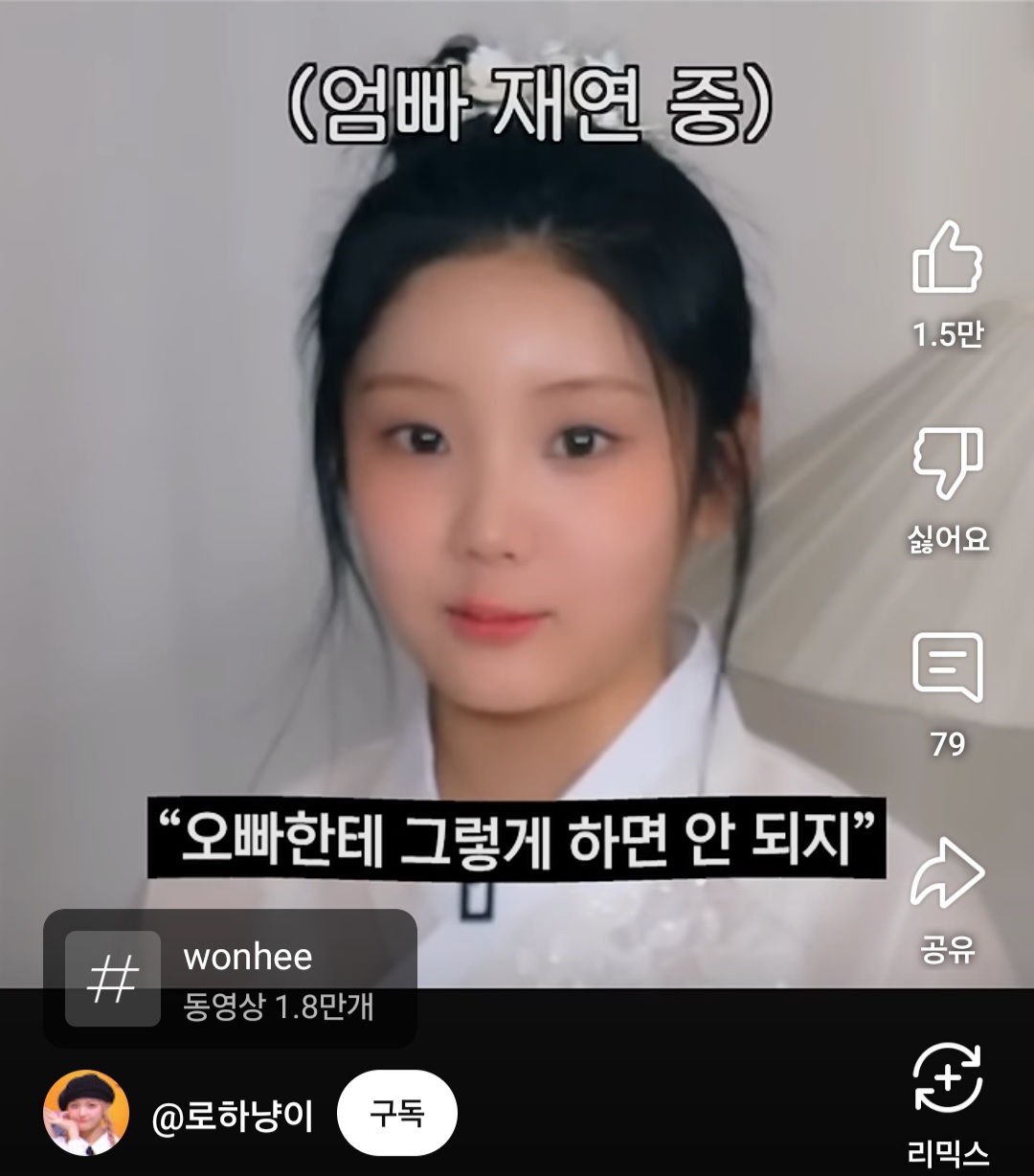Screen dimensions: 1034x1176
Task: Remix this short
Action: [947, 1078]
